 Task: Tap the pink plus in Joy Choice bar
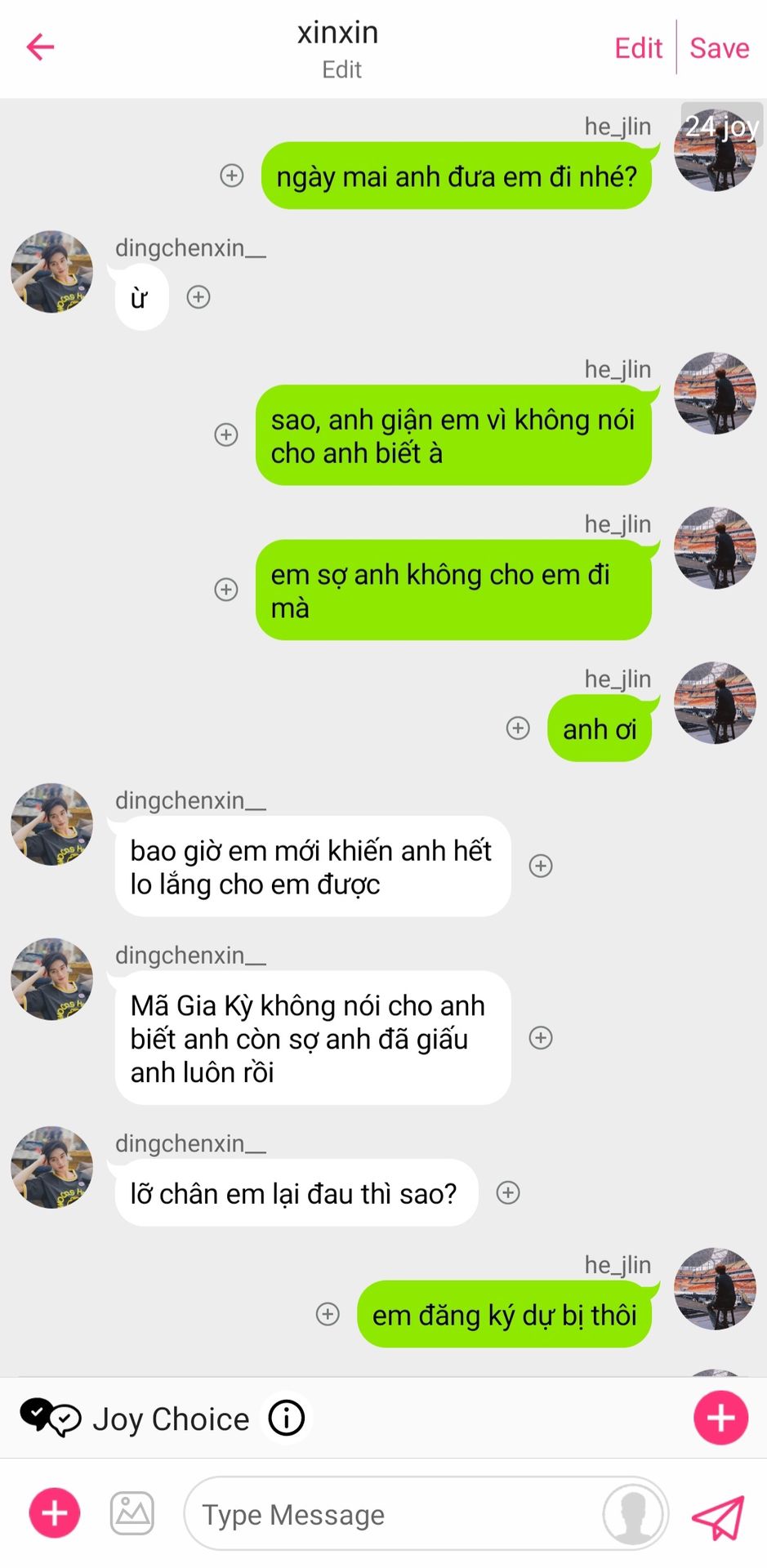(720, 1418)
